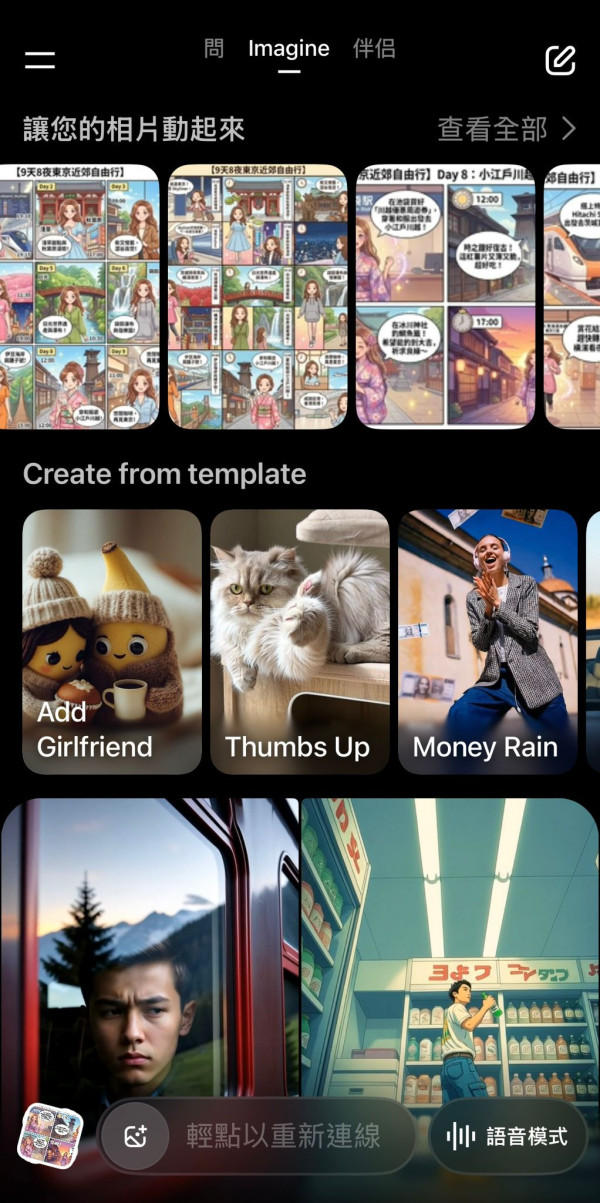
Task: Switch to the 問 tab
Action: [x=213, y=49]
